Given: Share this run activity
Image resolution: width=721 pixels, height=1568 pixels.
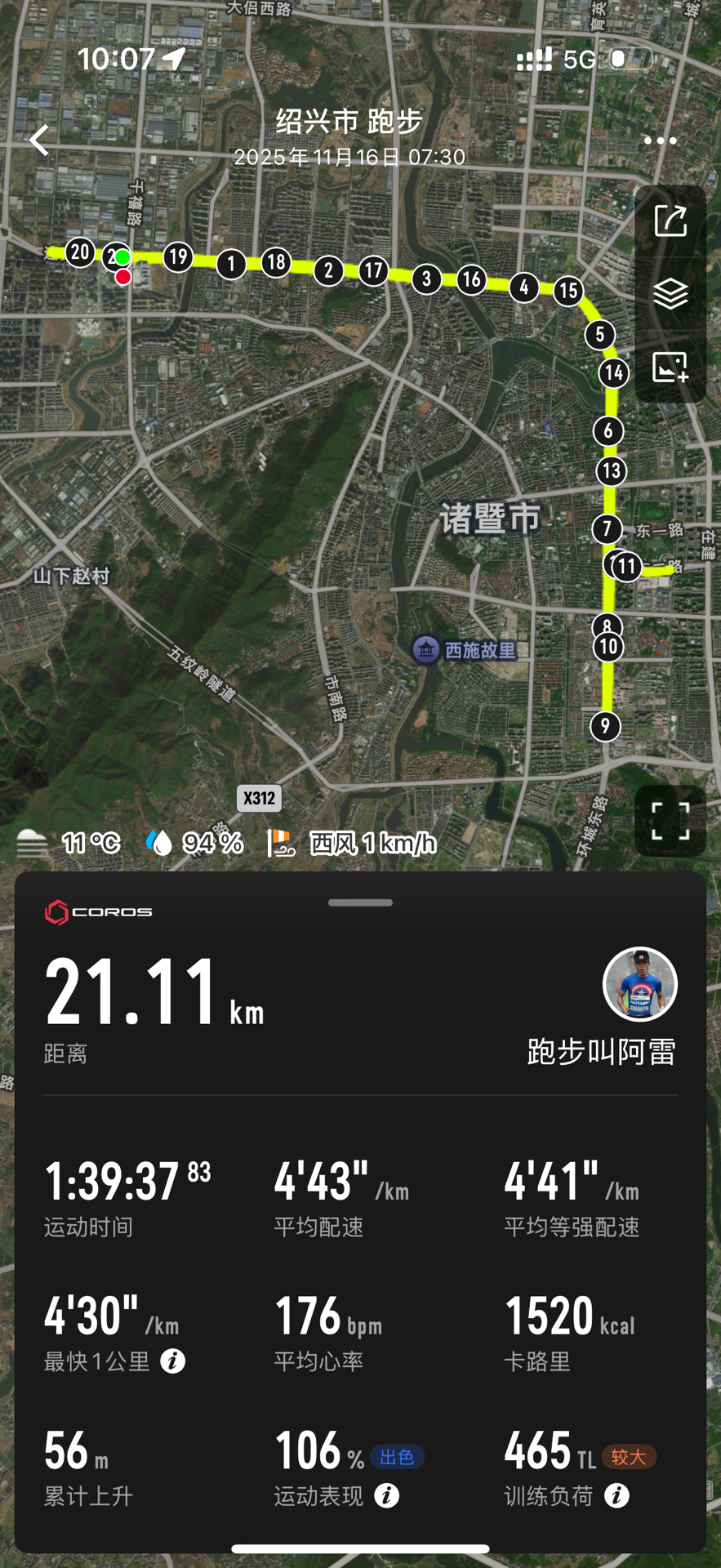Looking at the screenshot, I should pos(670,221).
